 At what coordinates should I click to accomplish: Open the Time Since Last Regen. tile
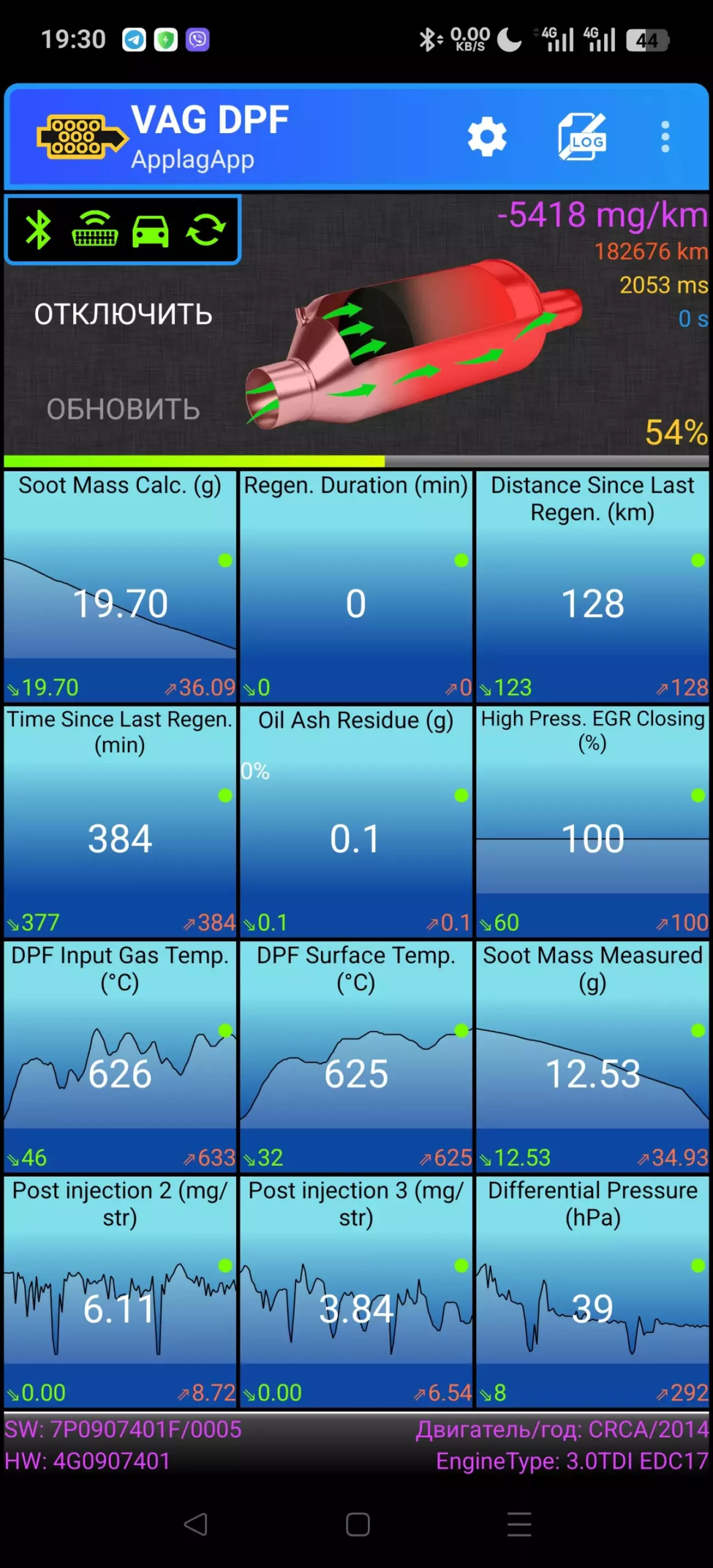[x=120, y=822]
